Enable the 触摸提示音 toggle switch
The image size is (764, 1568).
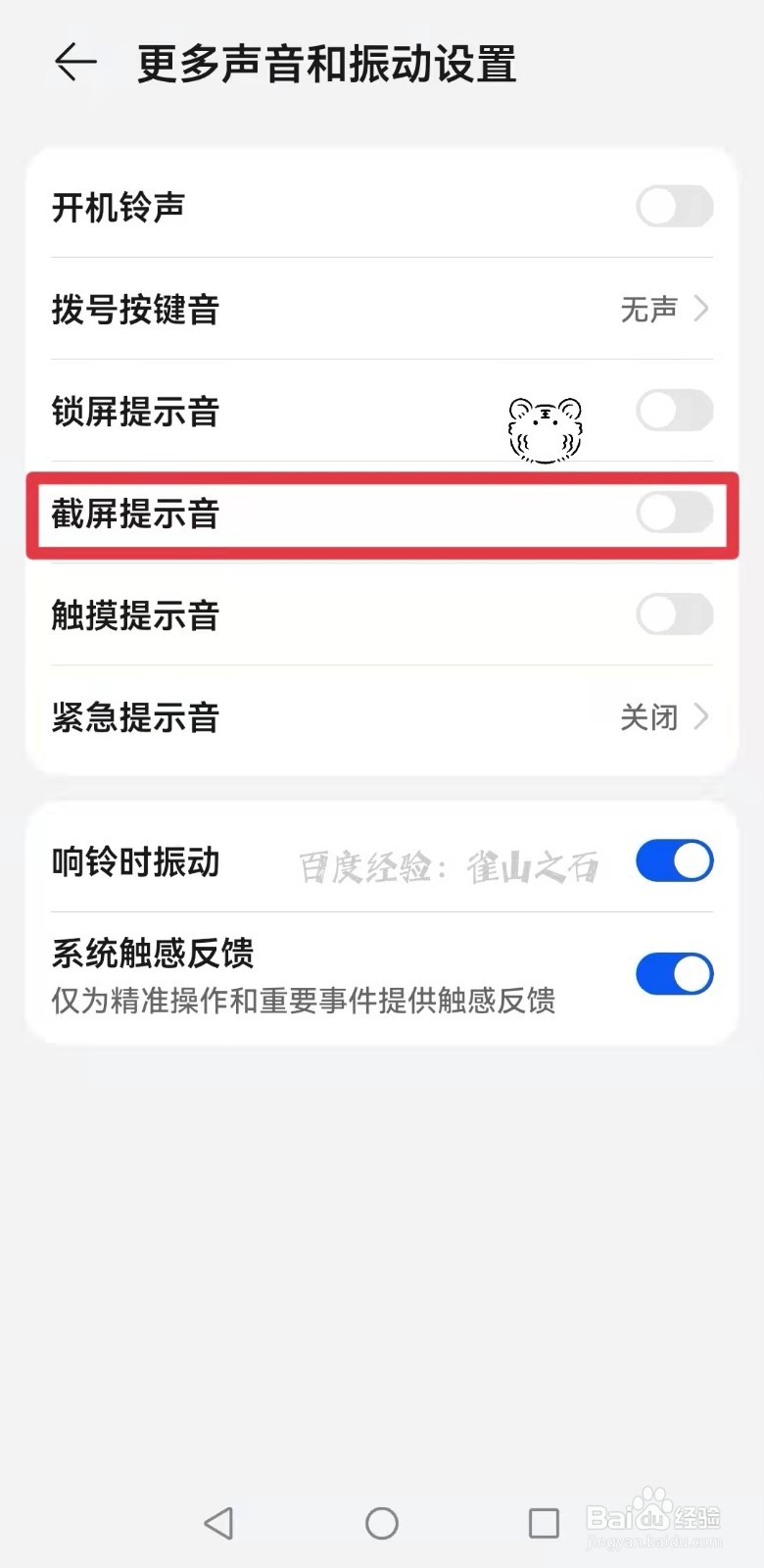coord(674,615)
